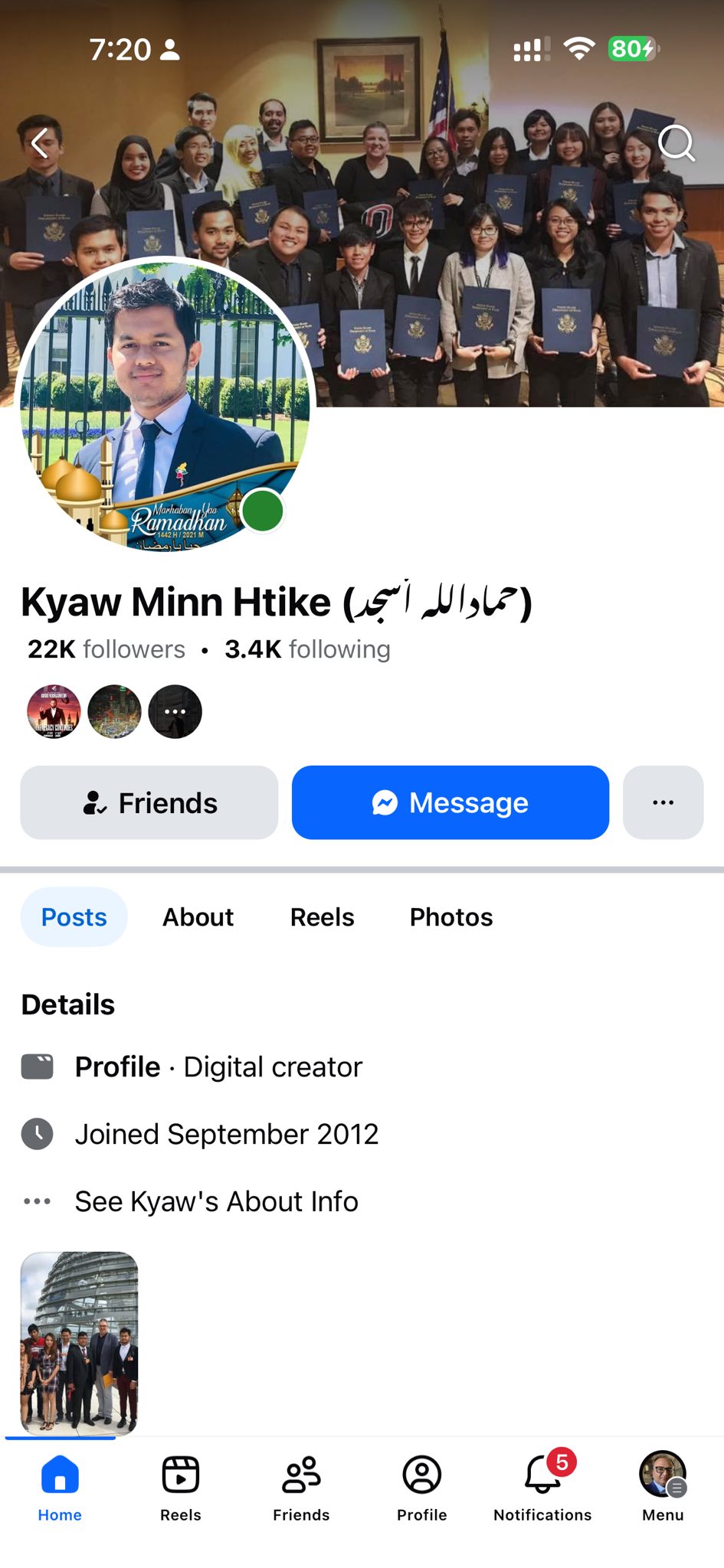Switch to the About tab
This screenshot has width=724, height=1568.
(x=198, y=917)
